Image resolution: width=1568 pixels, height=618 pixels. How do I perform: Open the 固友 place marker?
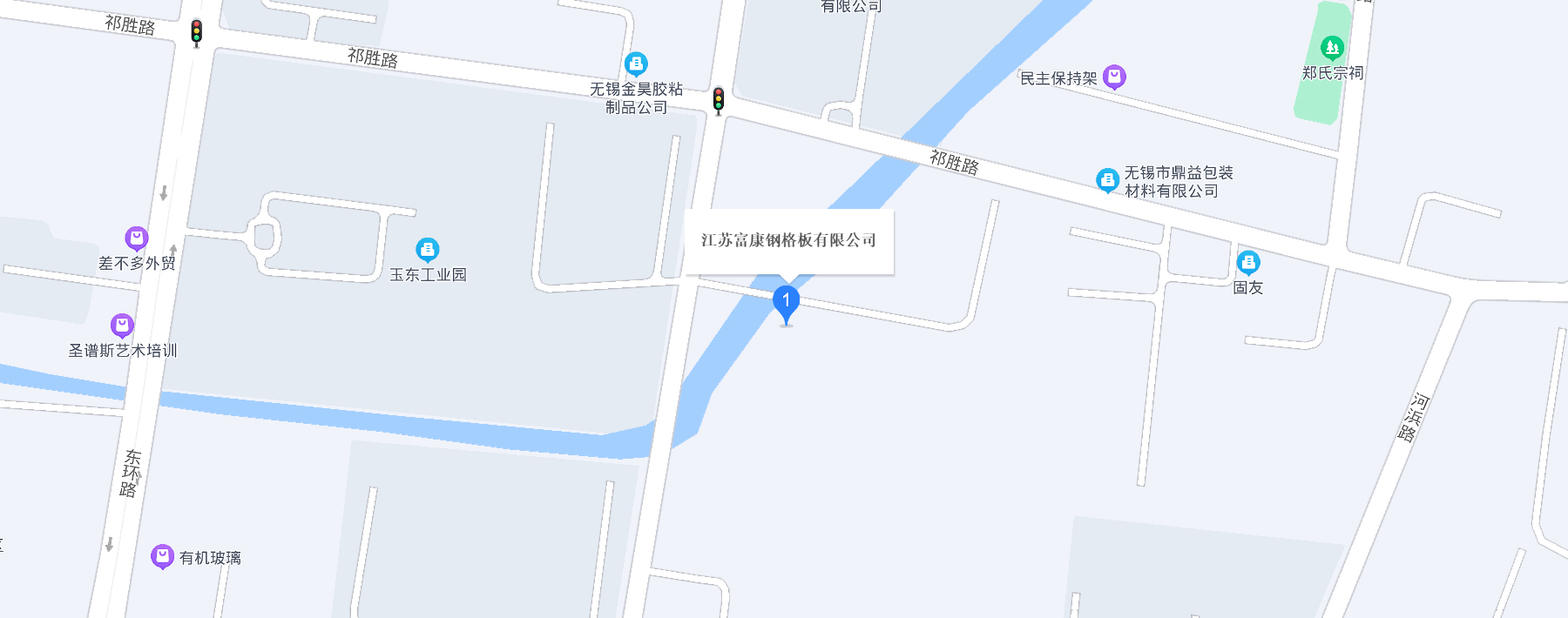tap(1248, 262)
